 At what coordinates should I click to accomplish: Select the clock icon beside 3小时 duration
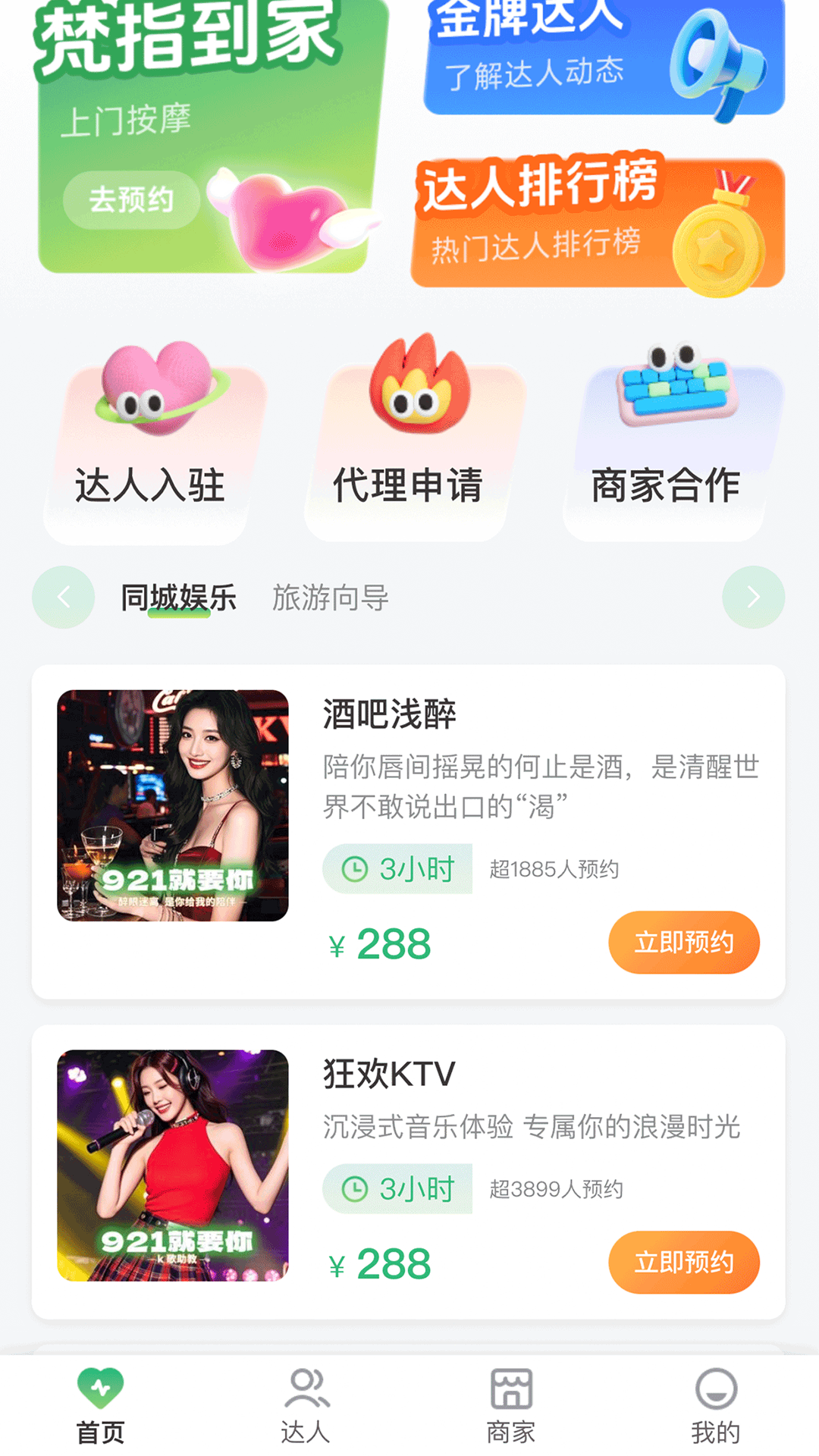353,867
